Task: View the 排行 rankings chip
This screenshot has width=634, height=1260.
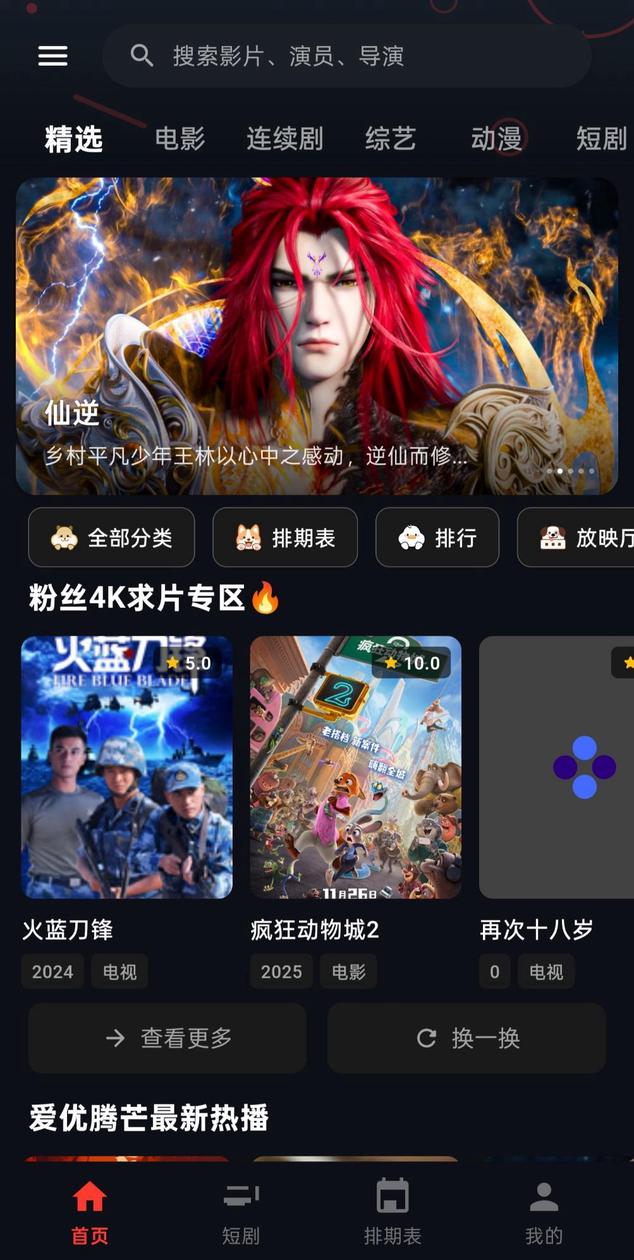Action: pyautogui.click(x=437, y=538)
